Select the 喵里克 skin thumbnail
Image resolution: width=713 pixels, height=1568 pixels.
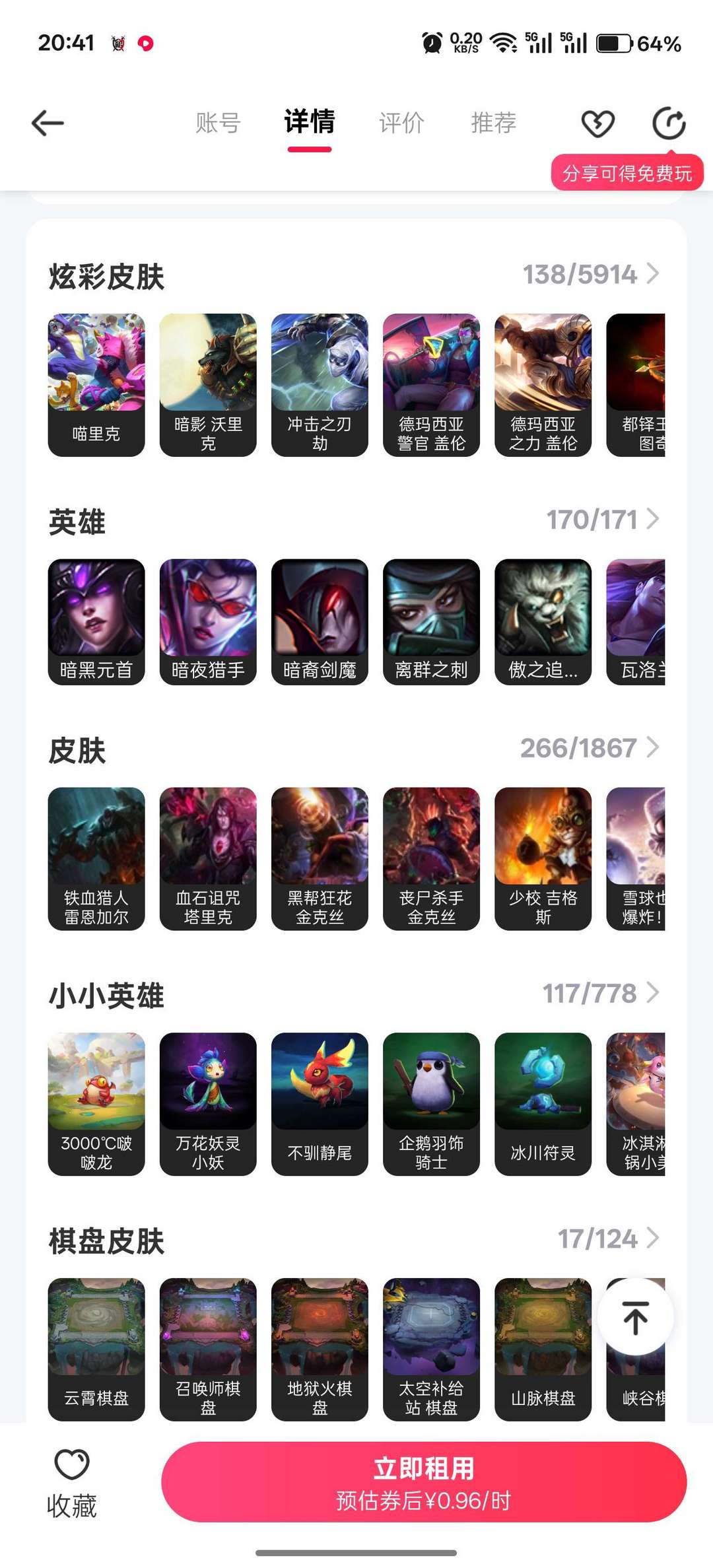coord(96,383)
